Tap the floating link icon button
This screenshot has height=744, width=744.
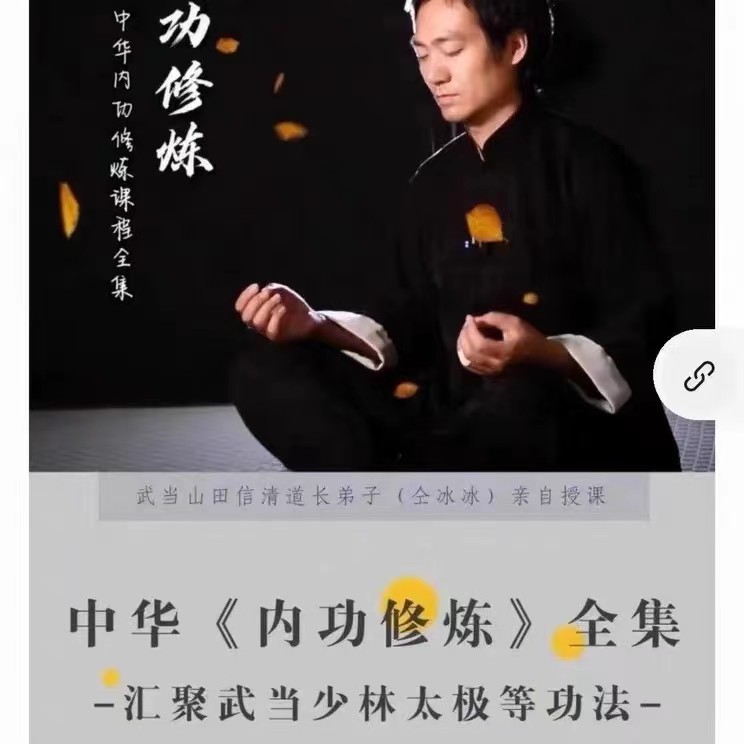pyautogui.click(x=699, y=377)
